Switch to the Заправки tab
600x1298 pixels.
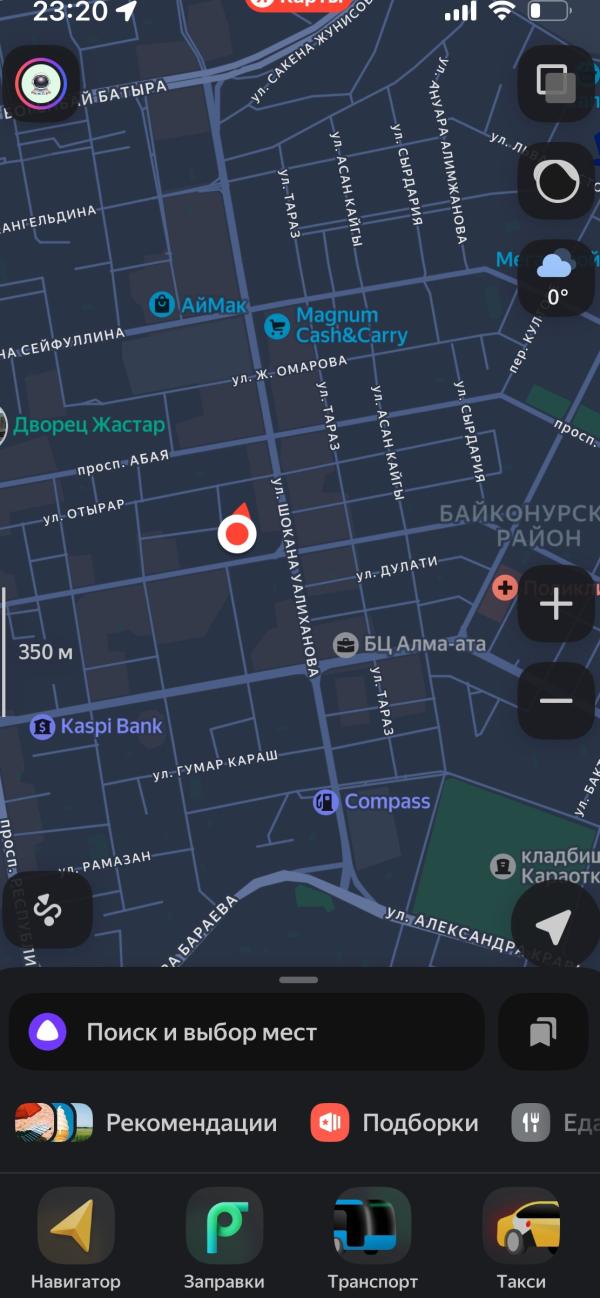224,1239
